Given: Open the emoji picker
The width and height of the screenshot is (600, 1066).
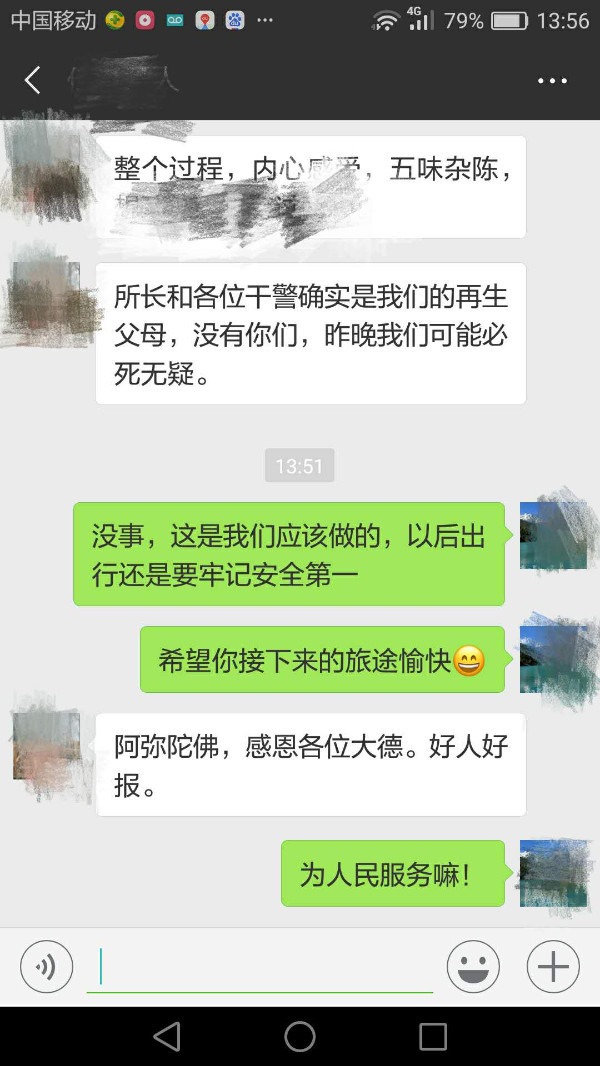Looking at the screenshot, I should [473, 966].
